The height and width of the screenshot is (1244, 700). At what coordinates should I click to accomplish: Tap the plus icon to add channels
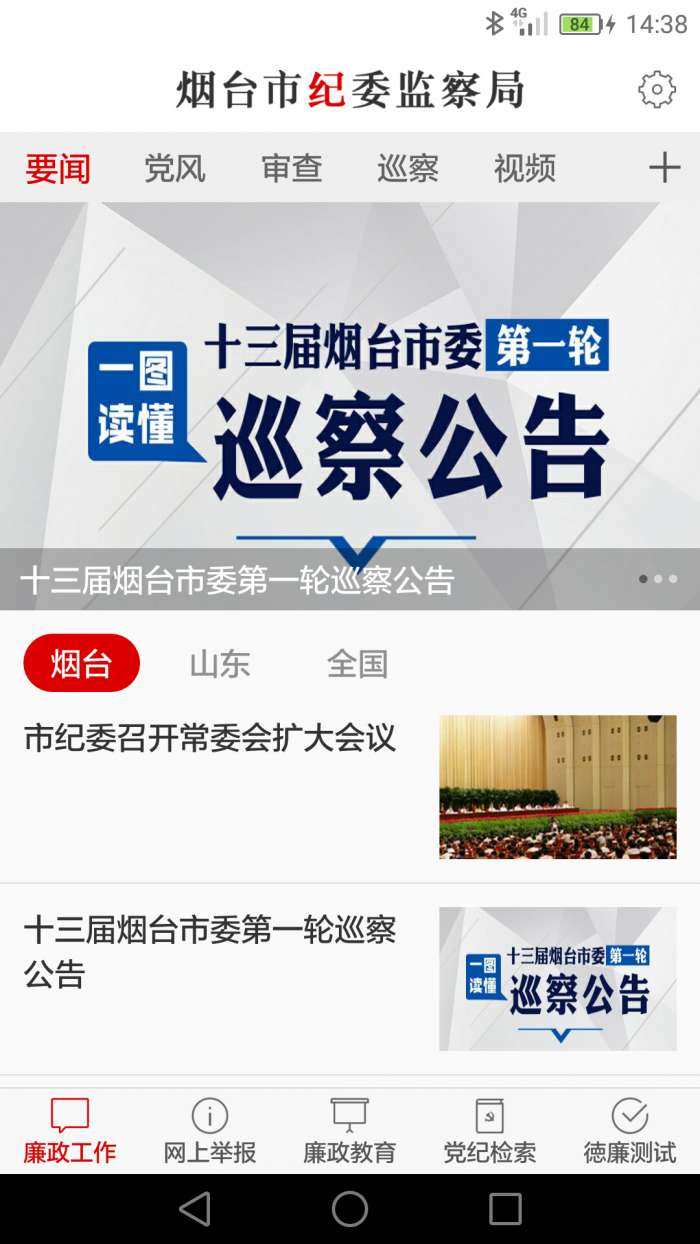coord(664,168)
